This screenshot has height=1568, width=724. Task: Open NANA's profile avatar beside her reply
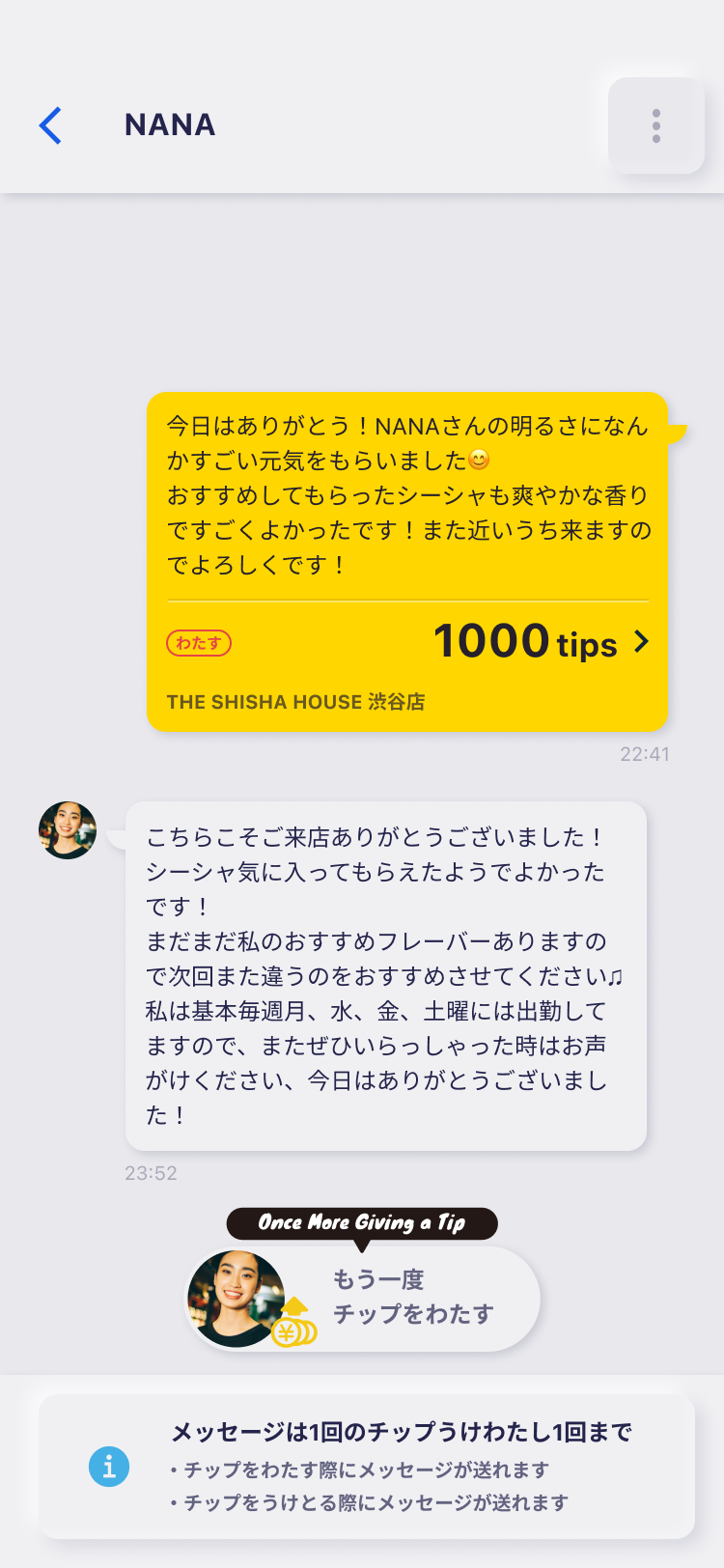tap(68, 829)
